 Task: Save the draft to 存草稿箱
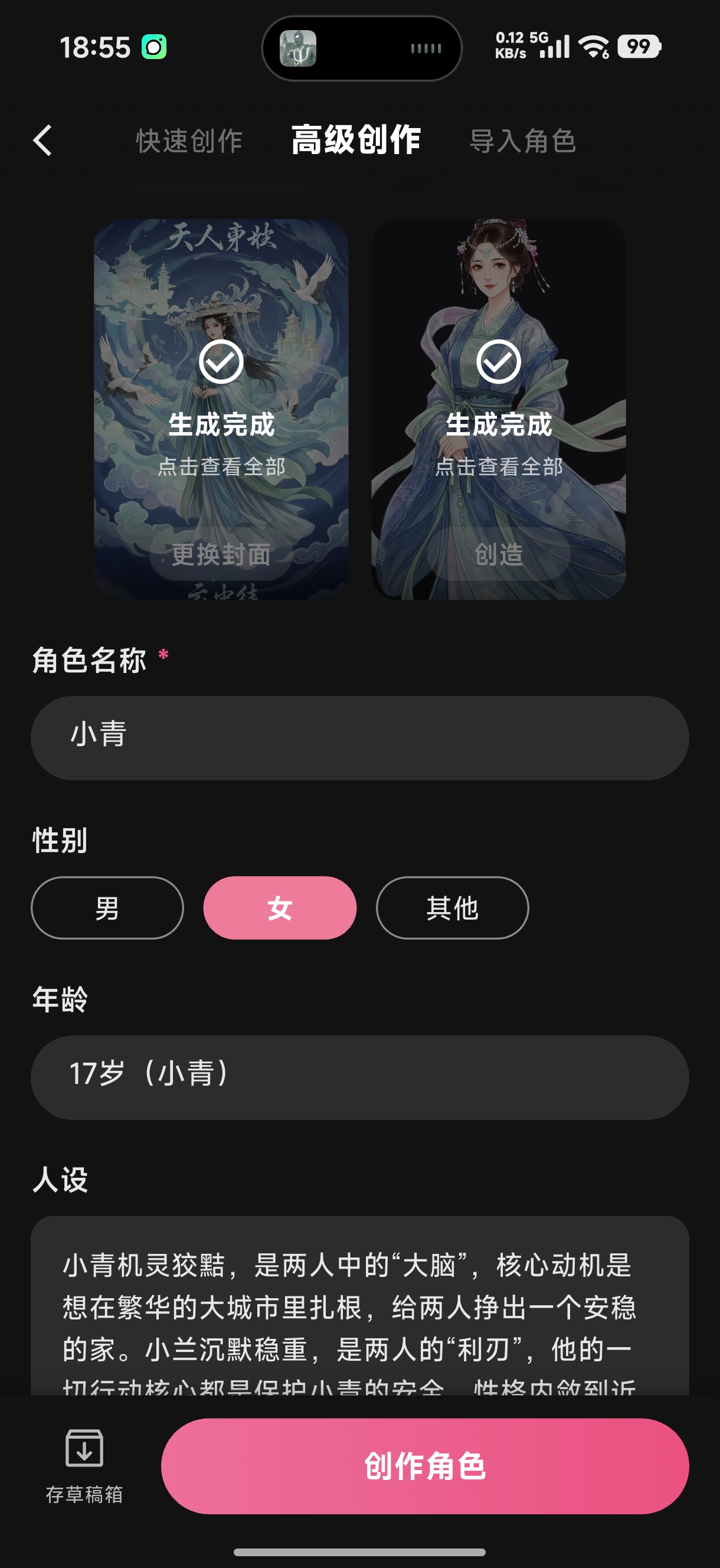tap(84, 1466)
